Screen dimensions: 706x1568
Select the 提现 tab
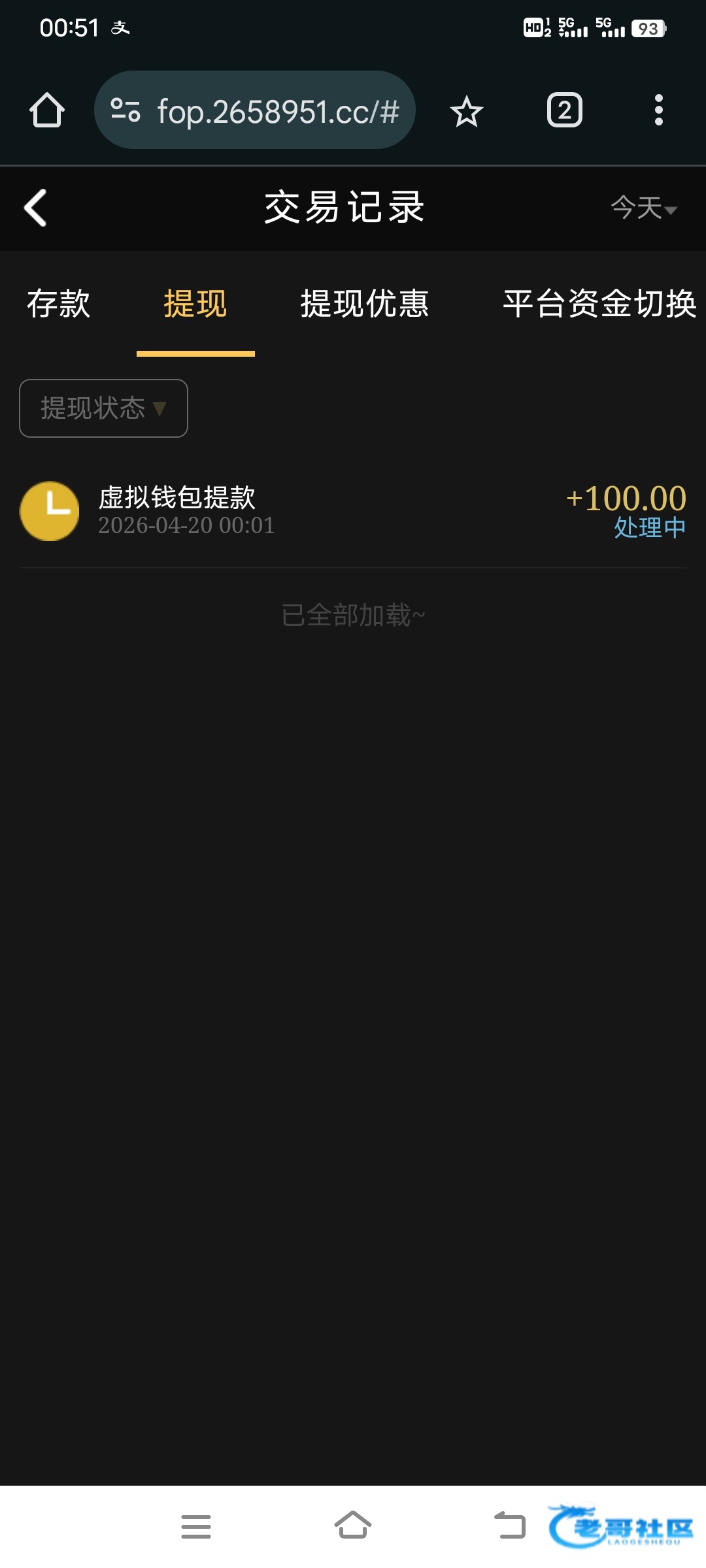click(195, 304)
